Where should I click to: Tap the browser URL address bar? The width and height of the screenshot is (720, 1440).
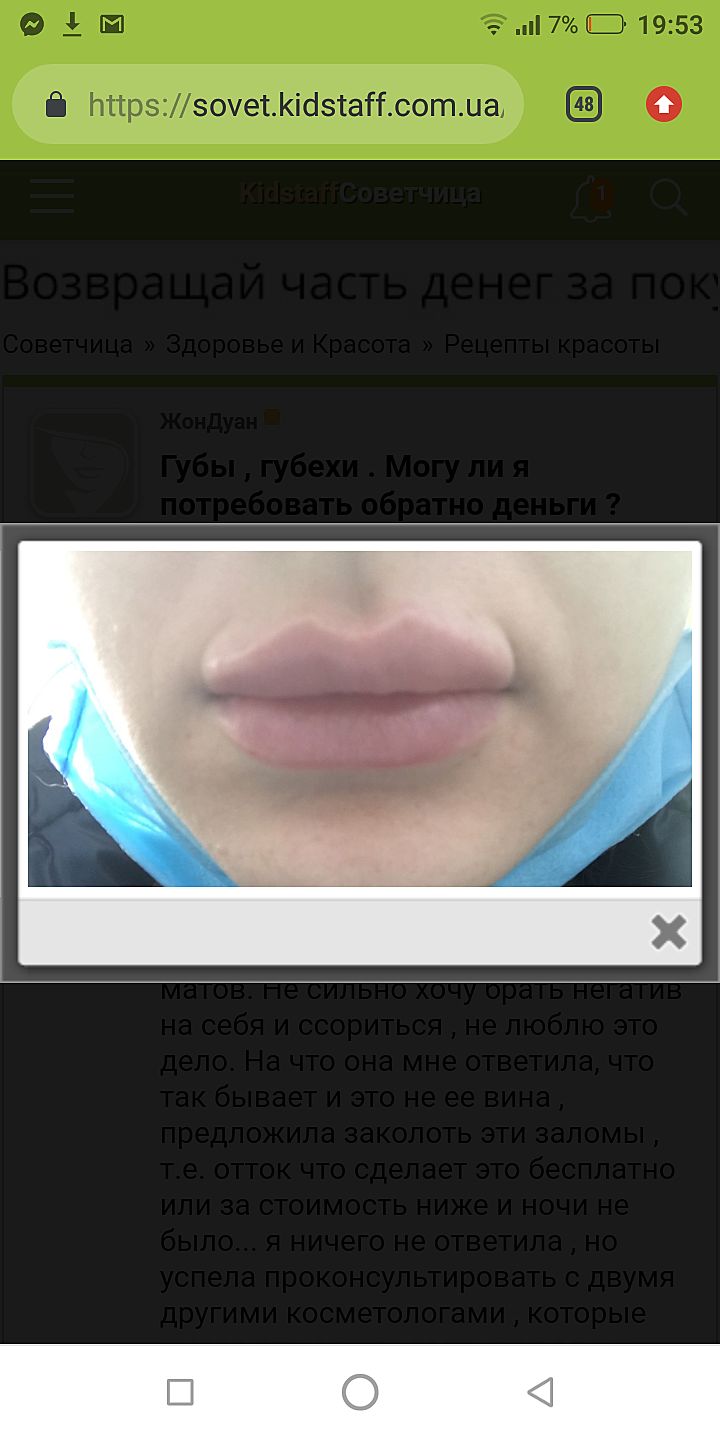[x=290, y=105]
